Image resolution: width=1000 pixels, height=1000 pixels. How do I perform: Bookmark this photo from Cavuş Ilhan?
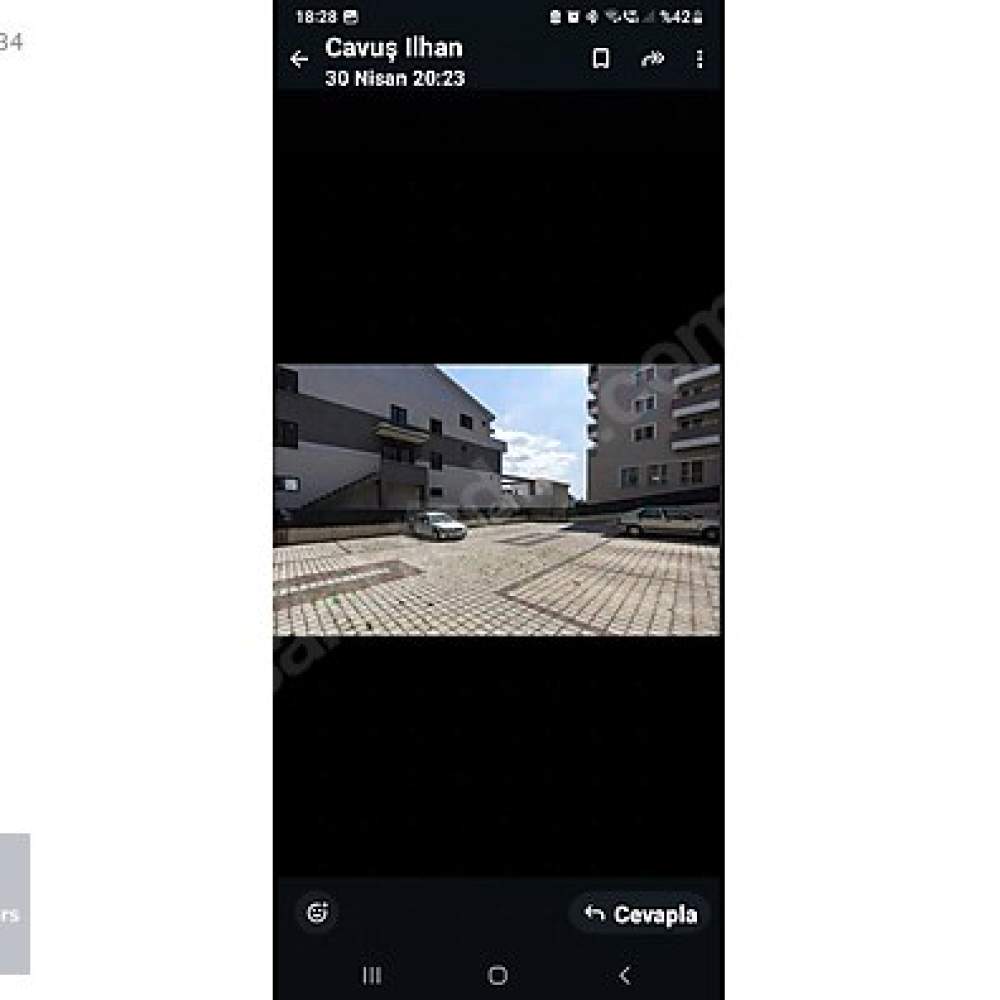tap(601, 59)
